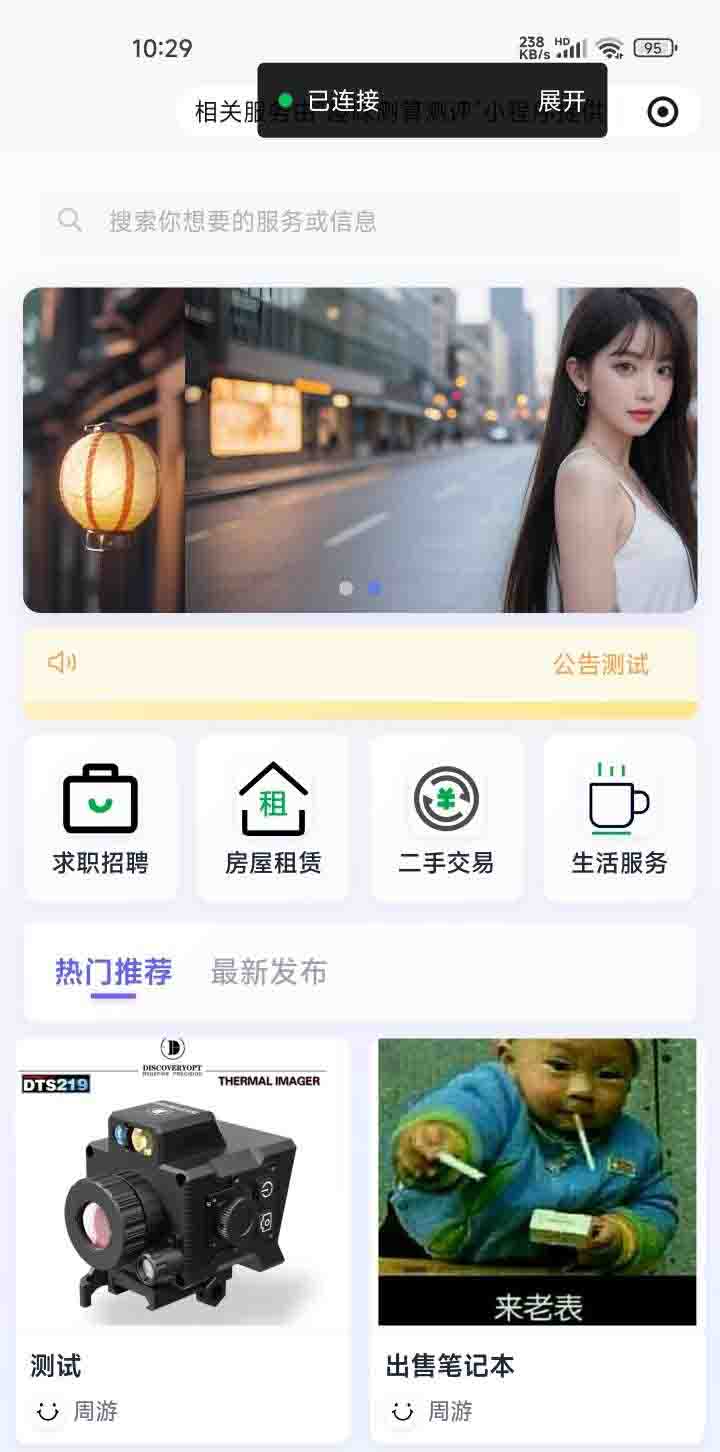Screen dimensions: 720x1452
Task: Open the 公告测试 announcement
Action: coord(600,665)
